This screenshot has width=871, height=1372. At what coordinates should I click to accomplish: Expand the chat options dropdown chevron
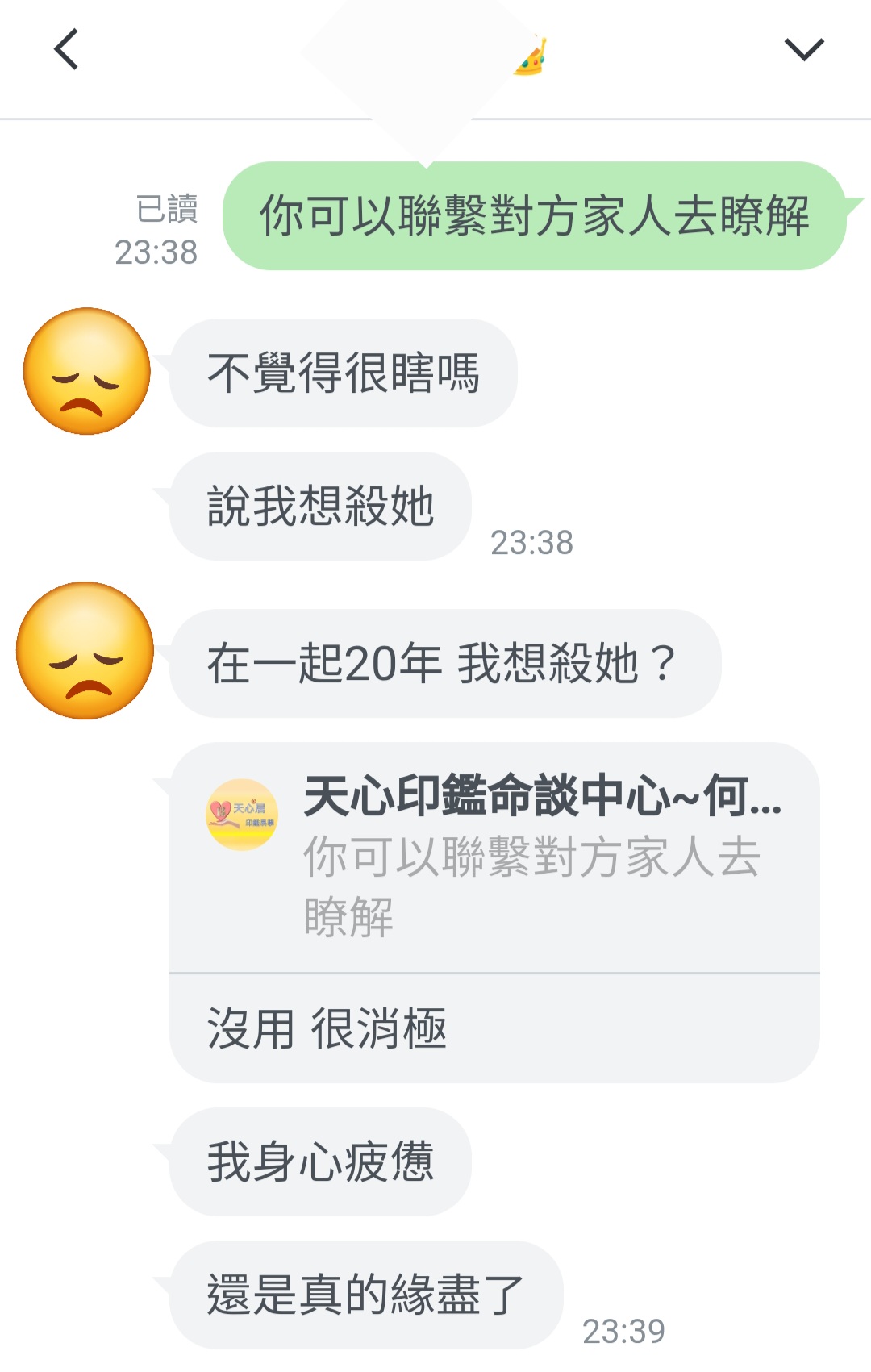pyautogui.click(x=803, y=49)
